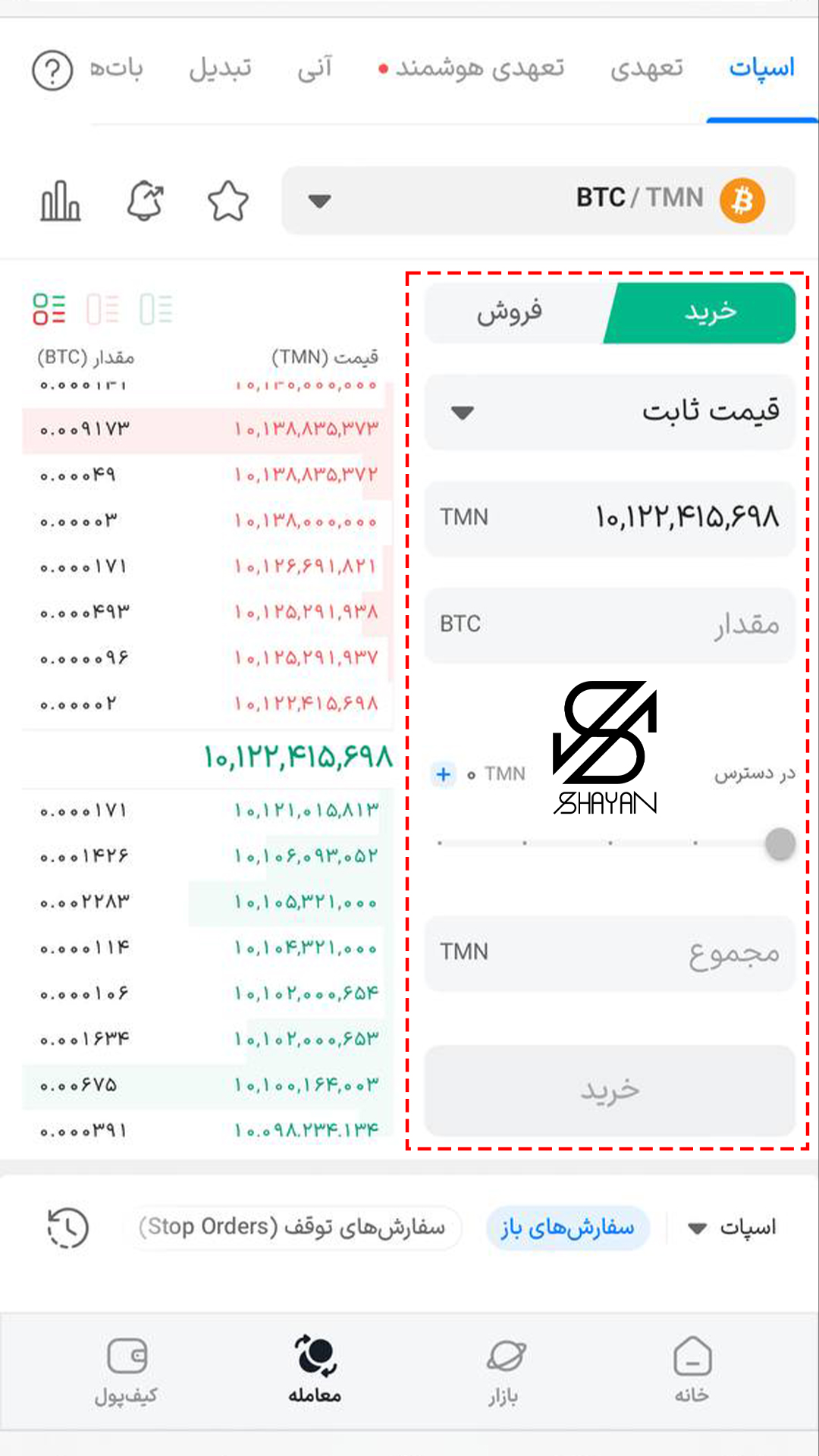The image size is (819, 1456).
Task: Set a price alert via the bell icon
Action: click(145, 202)
